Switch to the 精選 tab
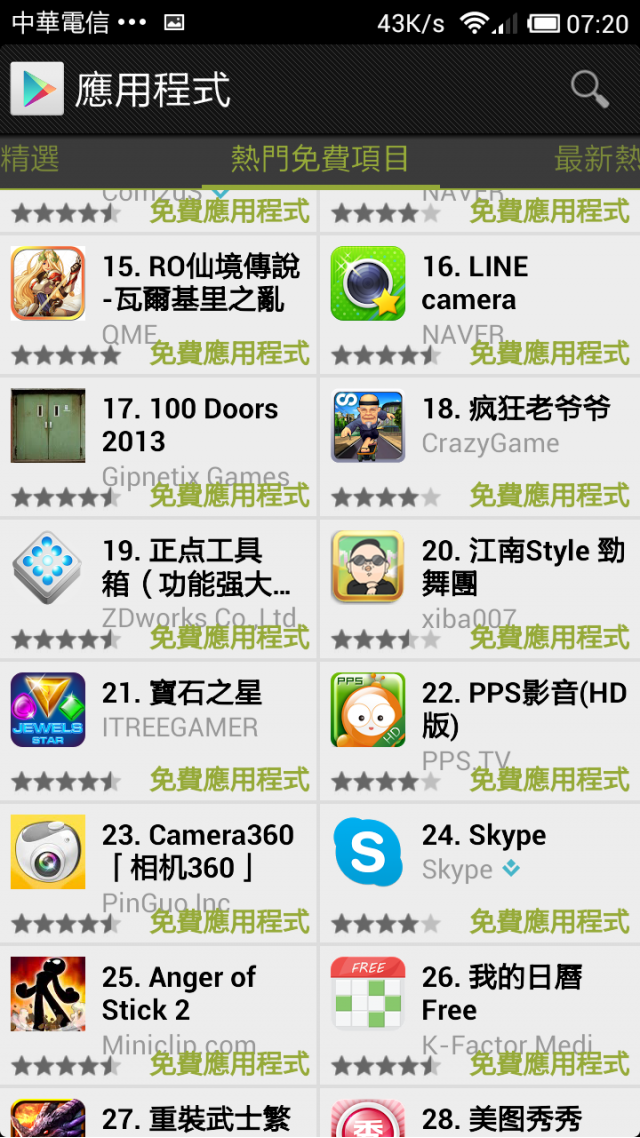640x1138 pixels. pos(32,158)
